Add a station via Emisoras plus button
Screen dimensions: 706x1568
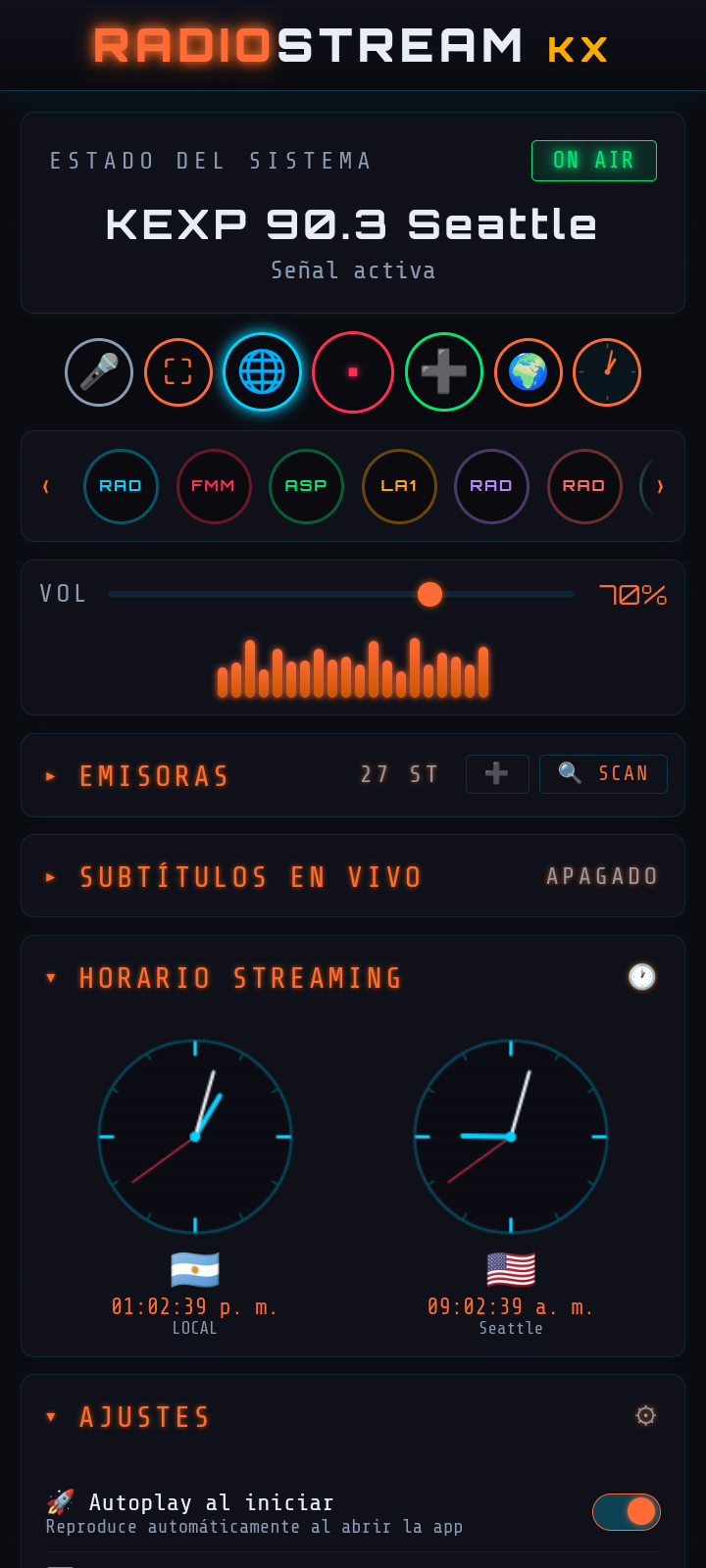point(497,774)
